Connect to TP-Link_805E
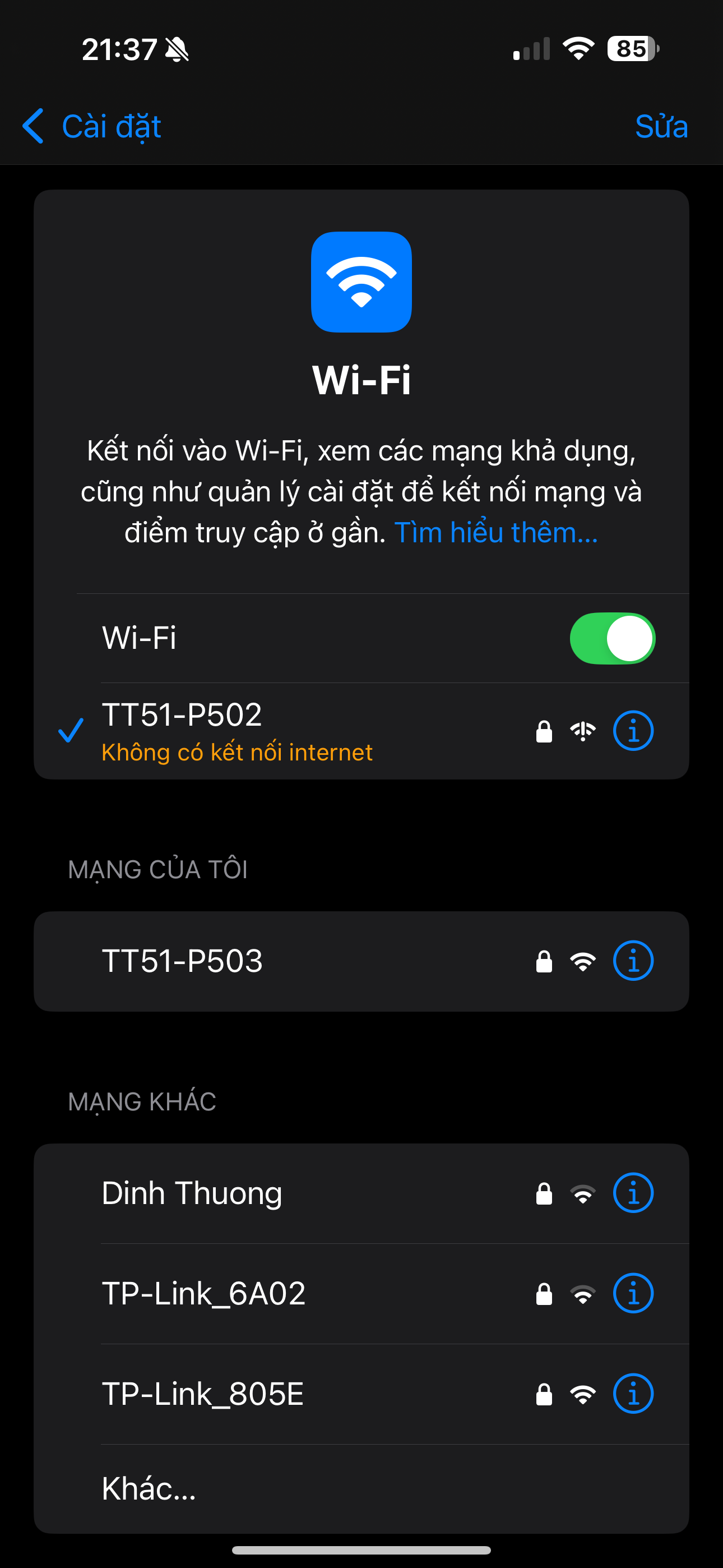 pyautogui.click(x=243, y=1394)
